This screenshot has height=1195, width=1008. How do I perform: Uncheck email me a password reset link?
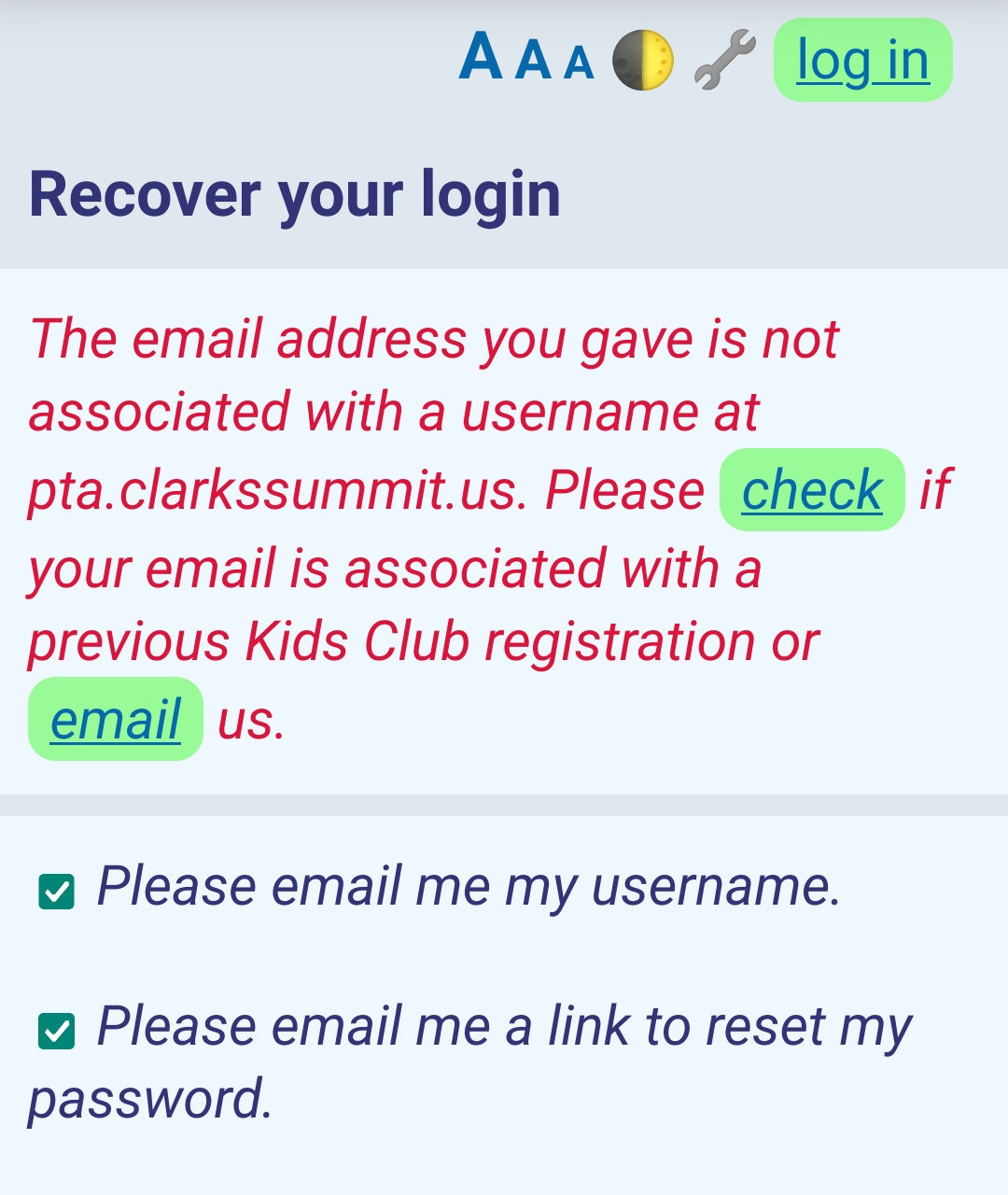[x=56, y=1032]
